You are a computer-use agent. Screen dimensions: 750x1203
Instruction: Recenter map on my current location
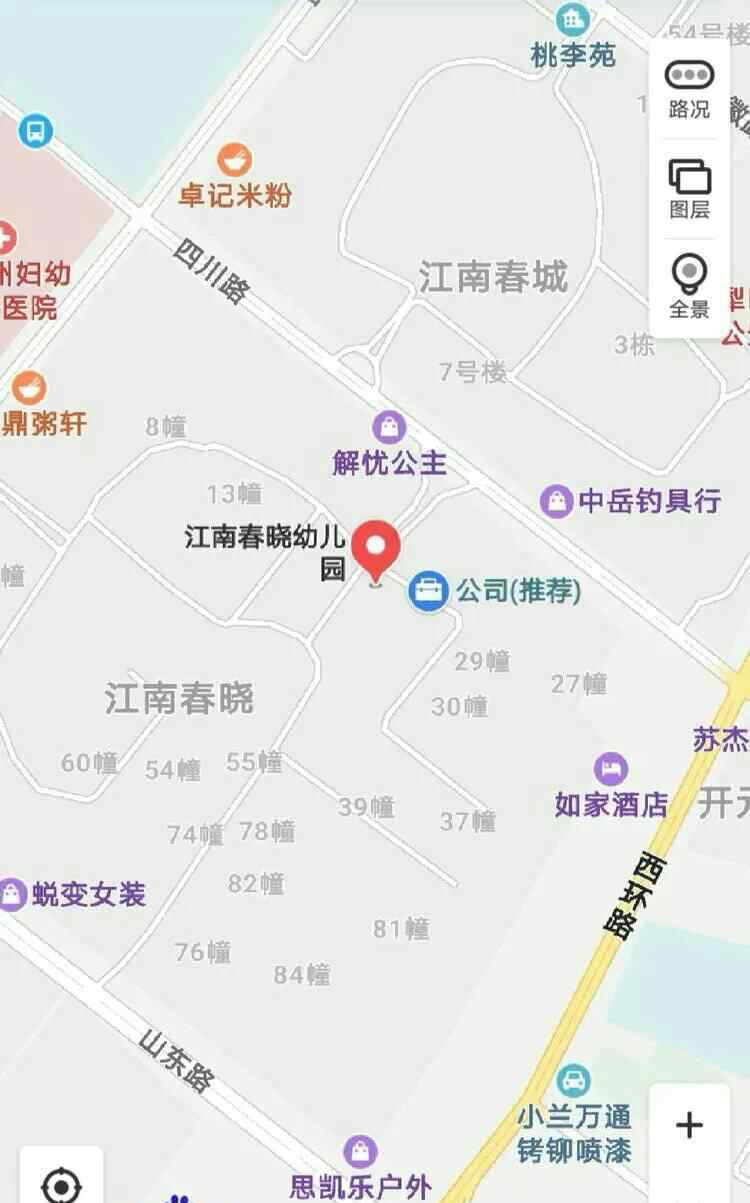click(x=61, y=1184)
